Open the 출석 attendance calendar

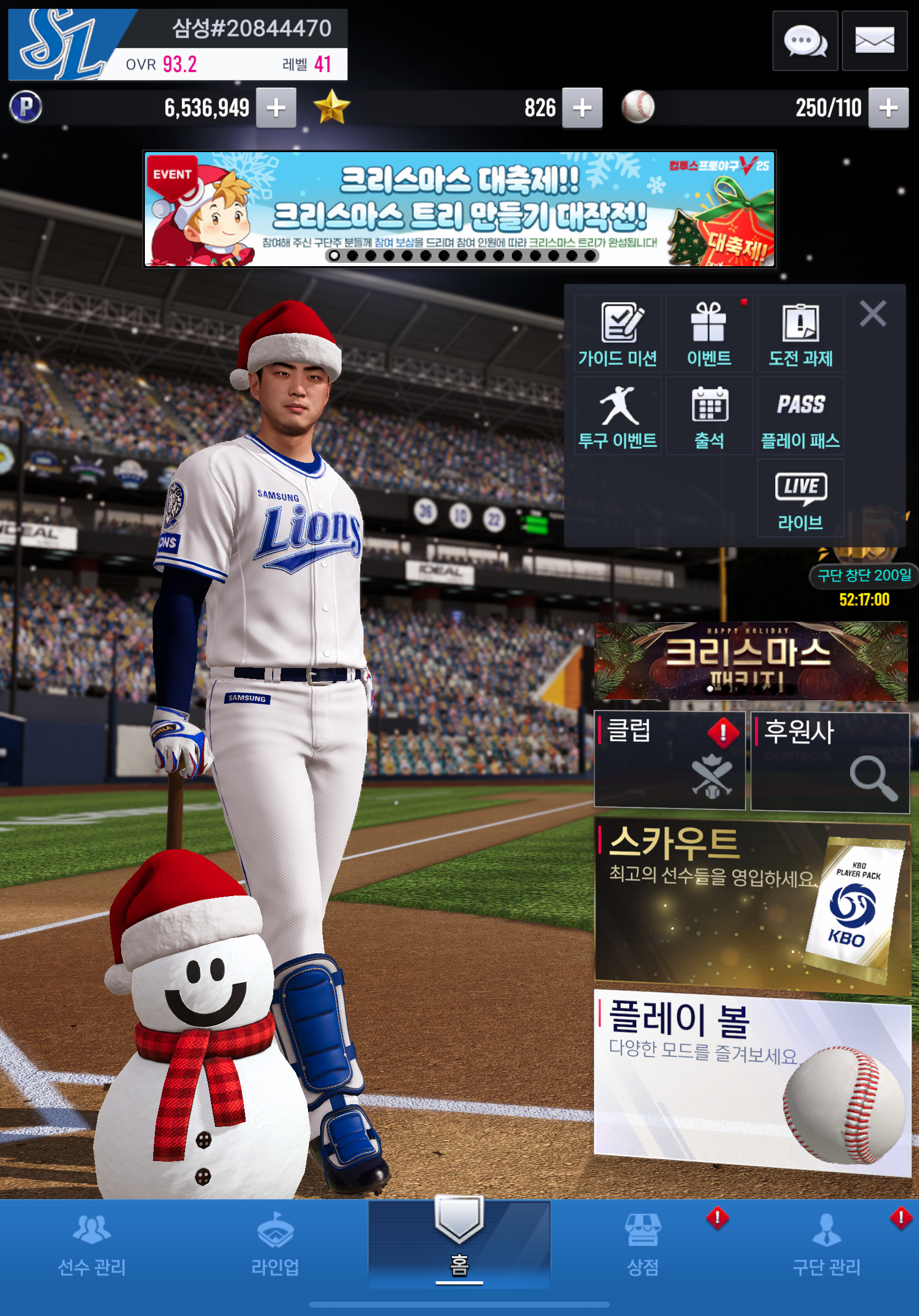pyautogui.click(x=709, y=417)
